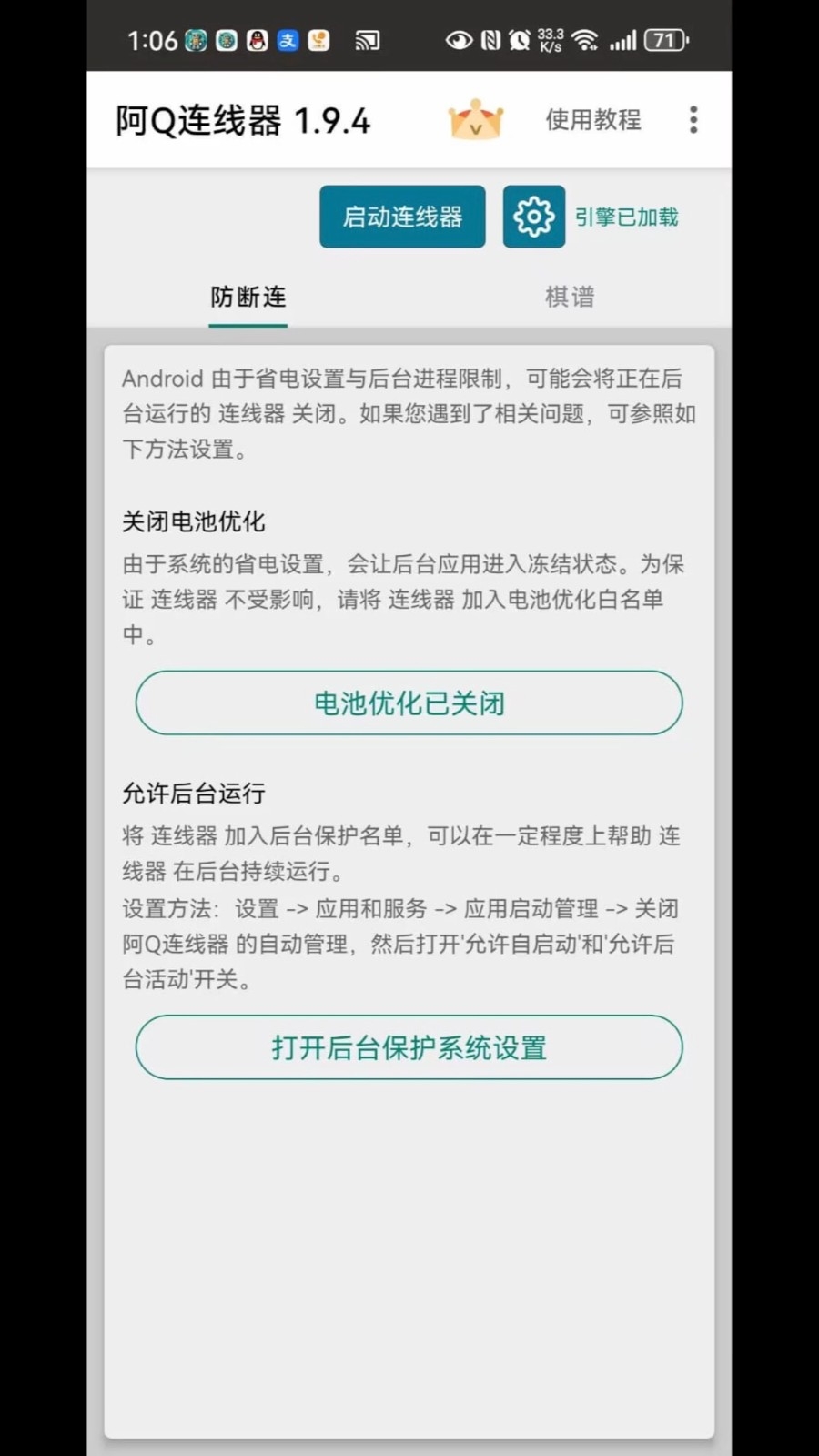Select the 防断连 tab
Screen dimensions: 819x1456
[x=248, y=297]
